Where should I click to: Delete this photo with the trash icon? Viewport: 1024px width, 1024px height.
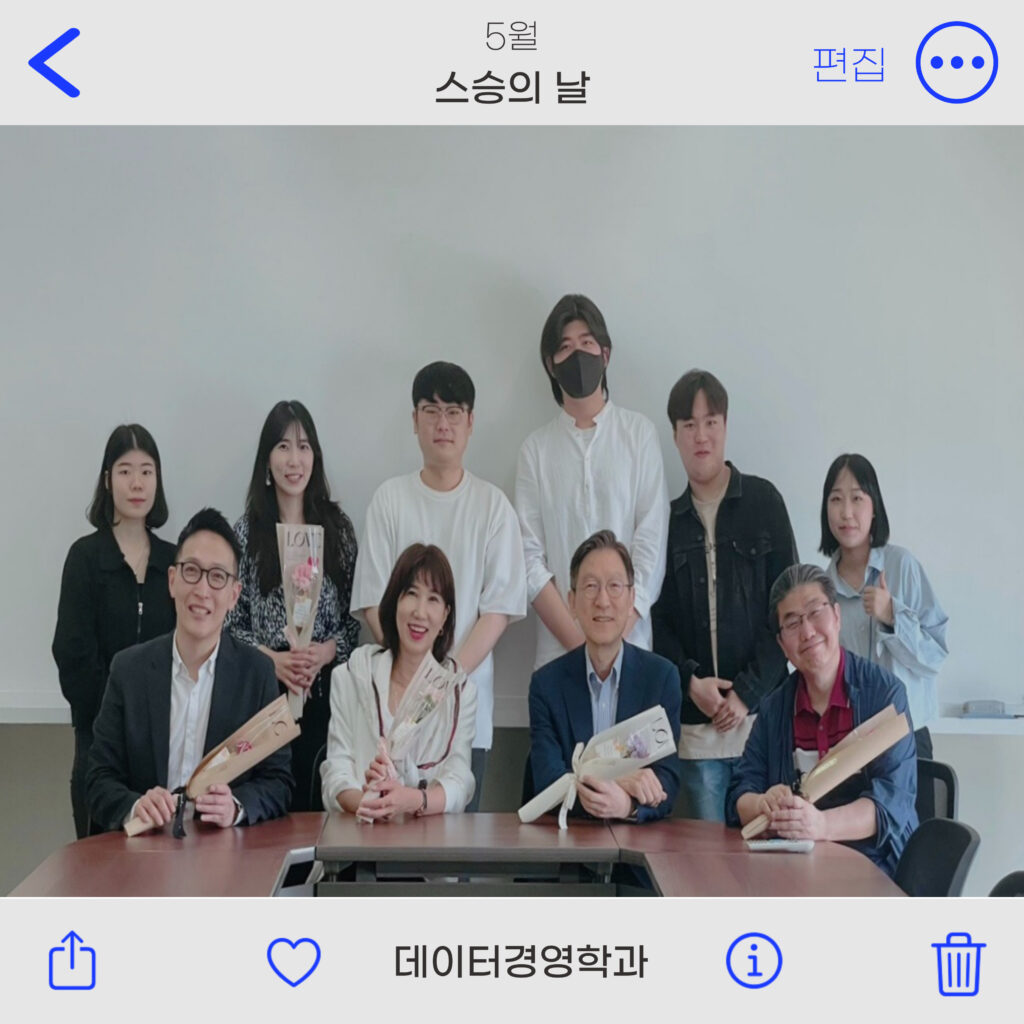click(958, 963)
